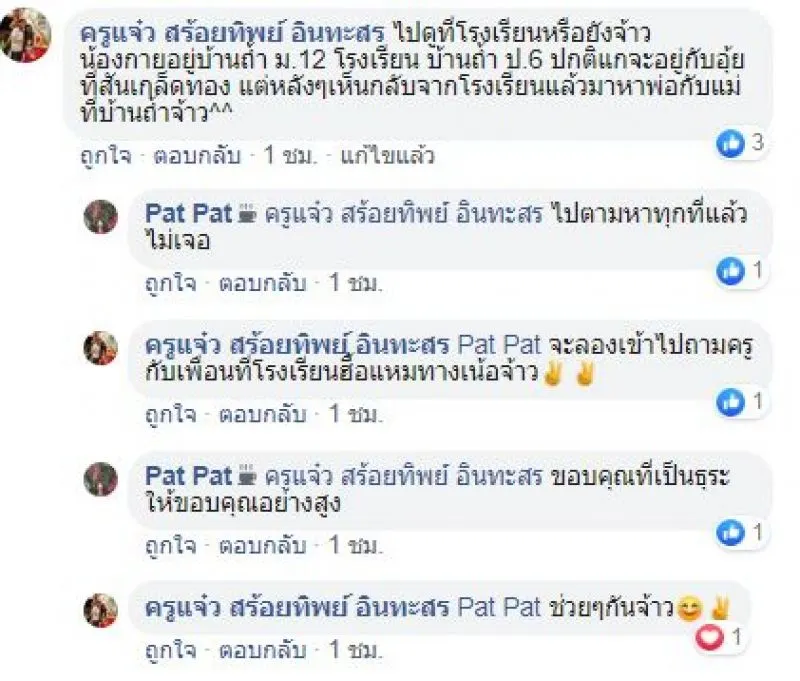Open tagged Pat Pat in the ช่วยๆกันจ้าว comment
This screenshot has height=681, width=800.
pyautogui.click(x=499, y=606)
